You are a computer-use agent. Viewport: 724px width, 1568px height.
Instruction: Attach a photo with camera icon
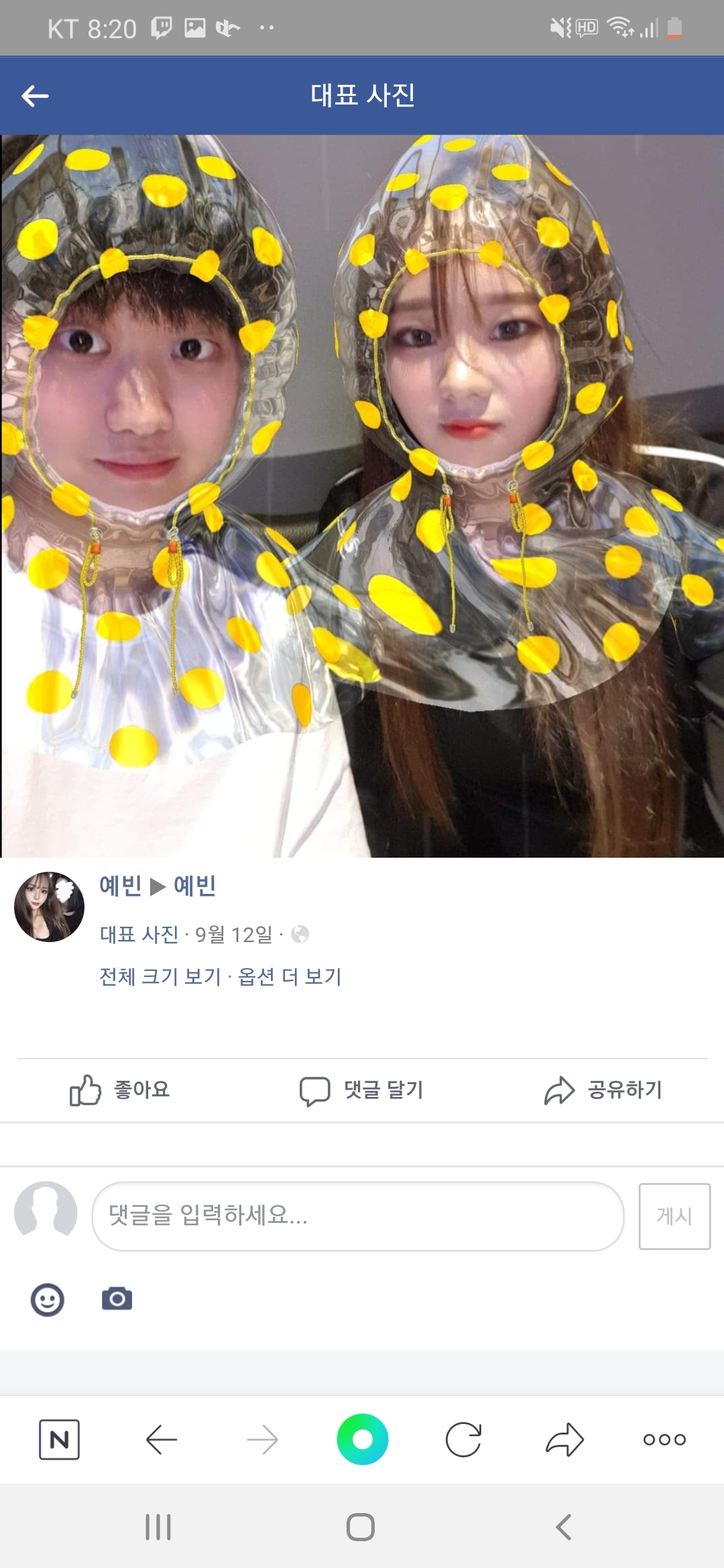[x=117, y=1299]
